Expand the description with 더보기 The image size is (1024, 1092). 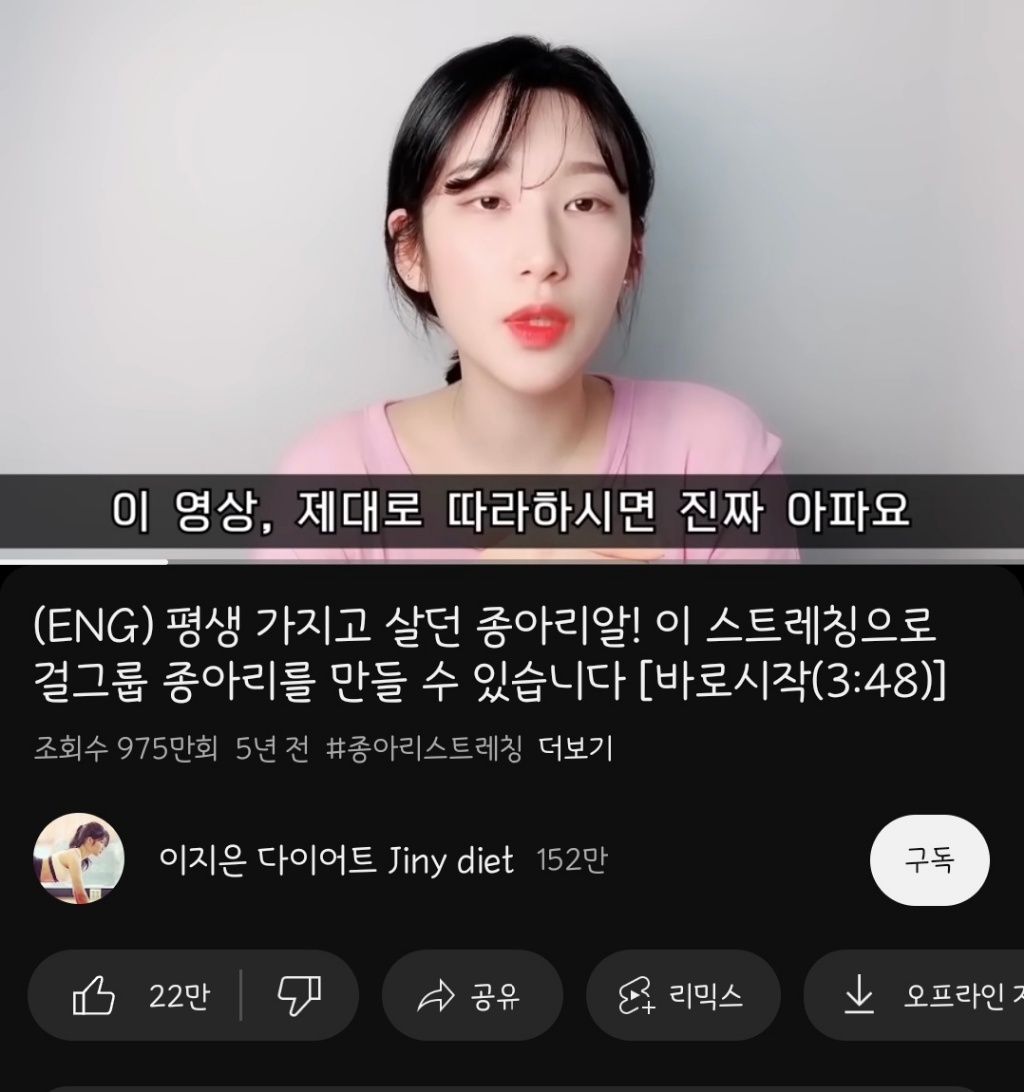click(x=575, y=749)
